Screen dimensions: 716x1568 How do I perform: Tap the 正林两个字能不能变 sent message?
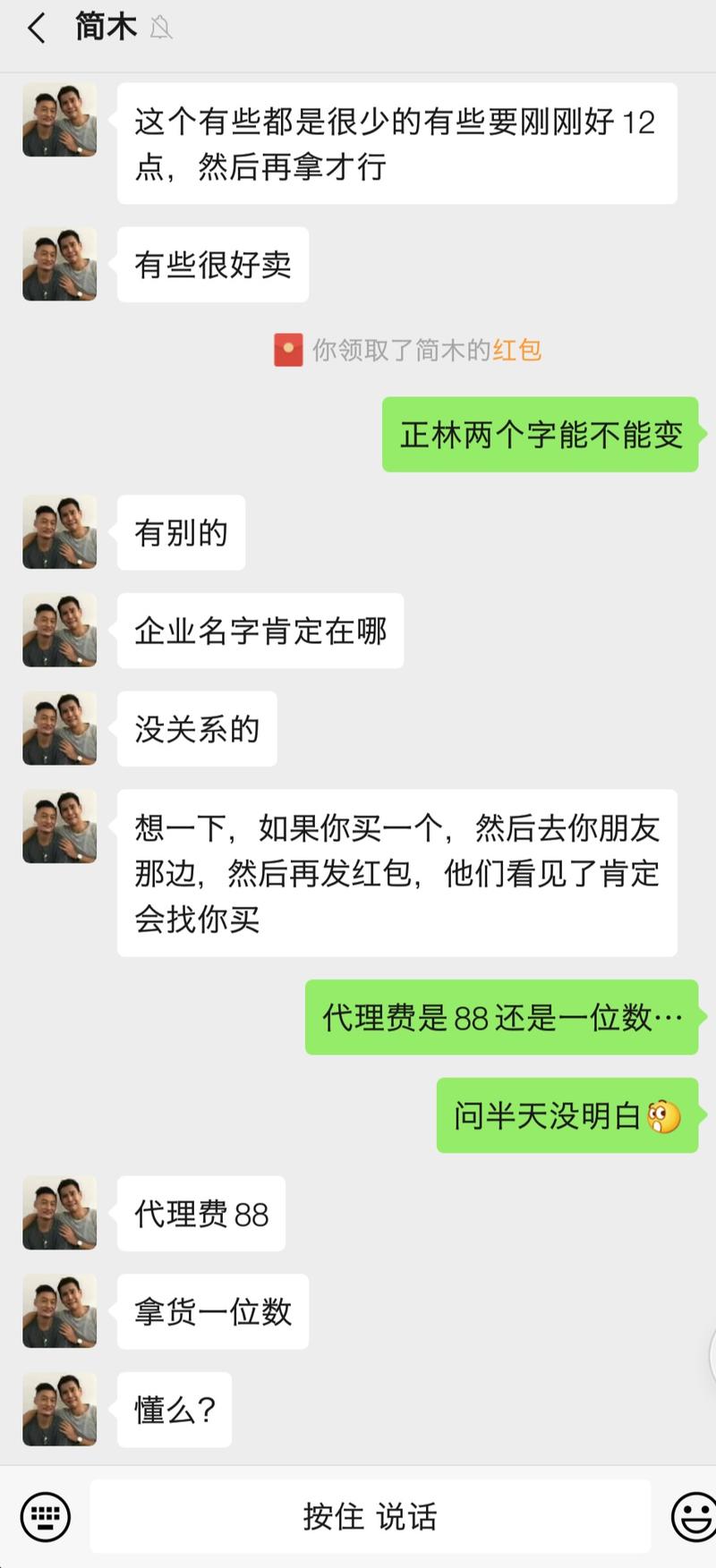[540, 437]
